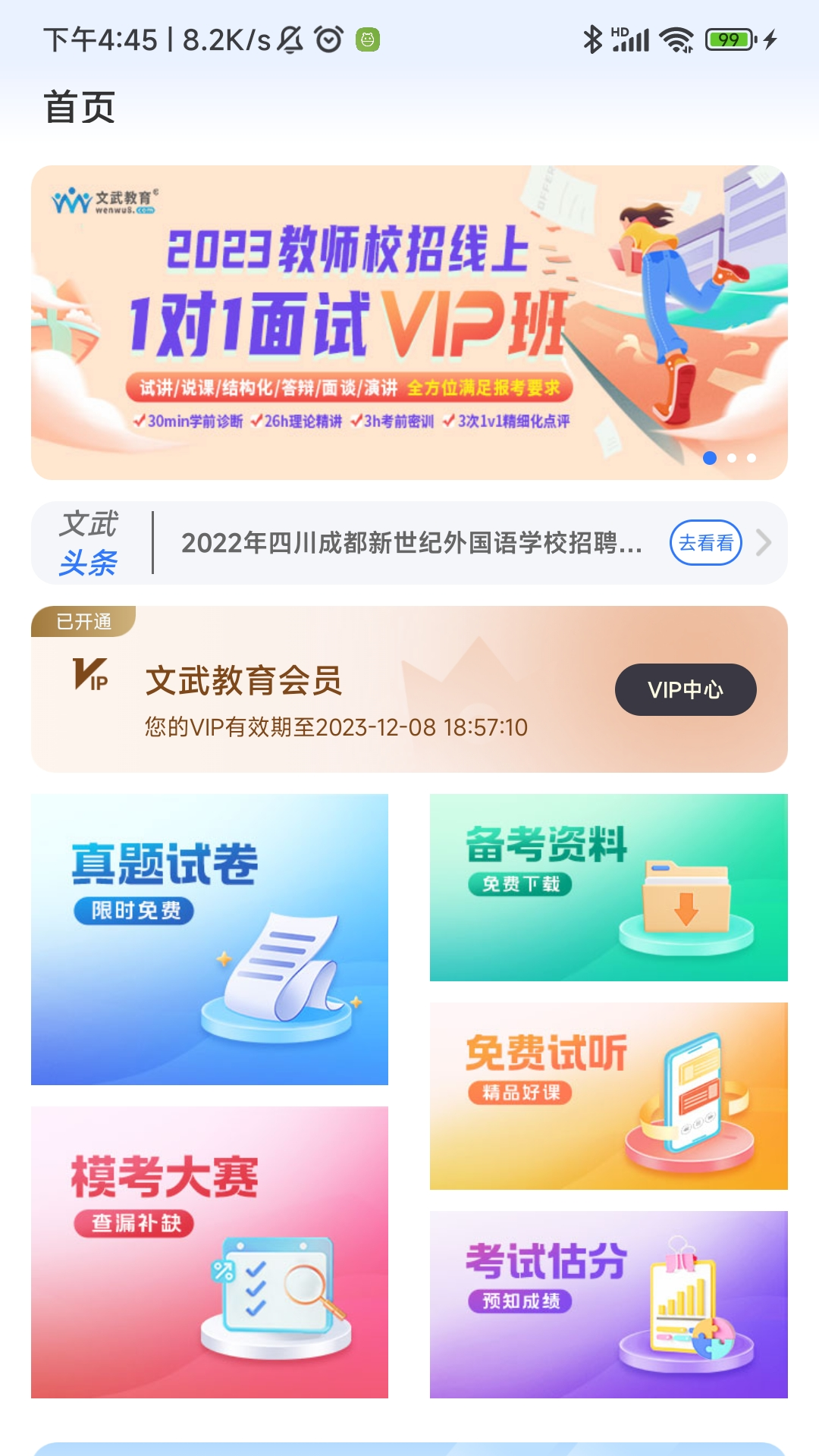Select the second carousel indicator dot
This screenshot has height=1456, width=819.
pos(733,458)
